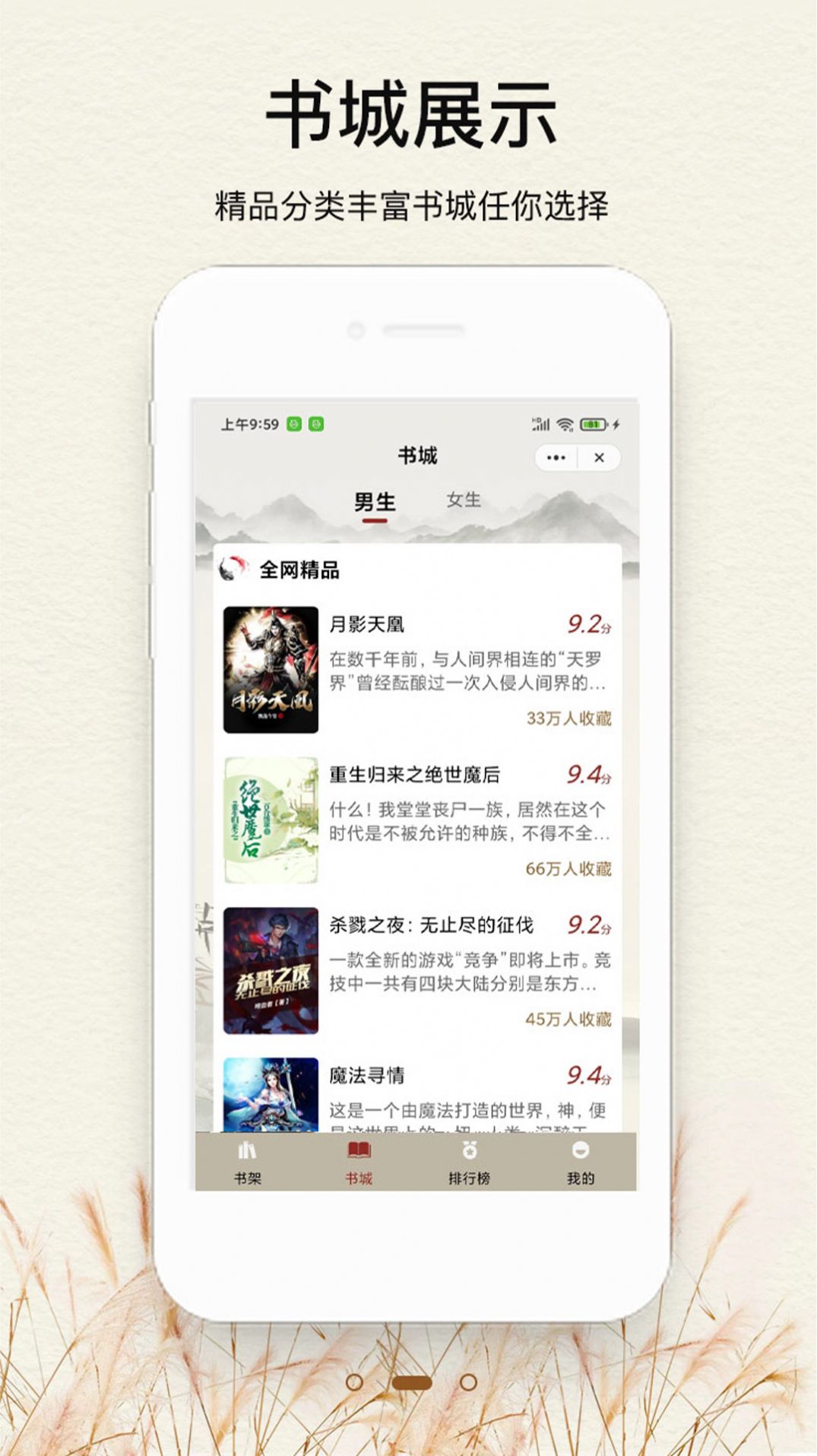
Task: Switch to the 女生 tab
Action: click(465, 500)
